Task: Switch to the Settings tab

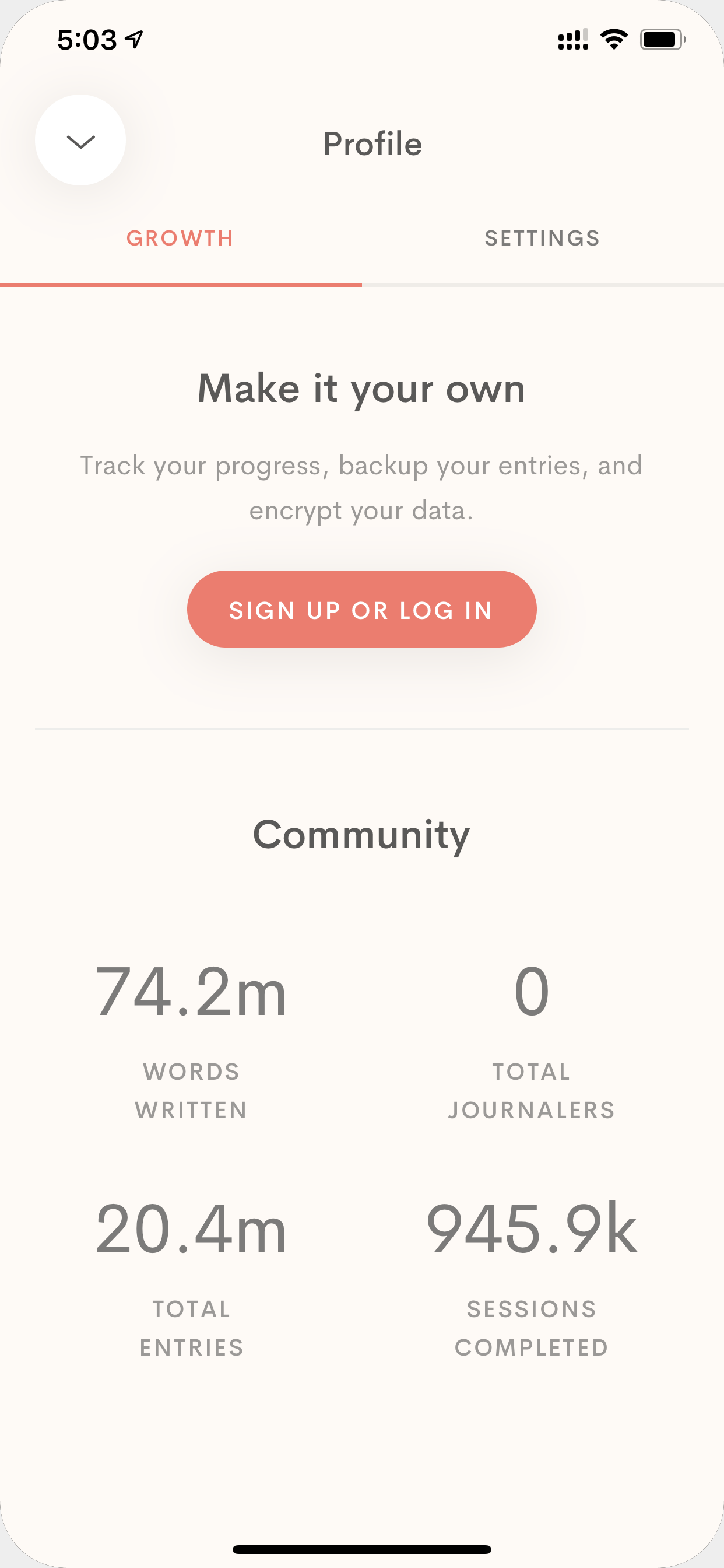Action: [543, 238]
